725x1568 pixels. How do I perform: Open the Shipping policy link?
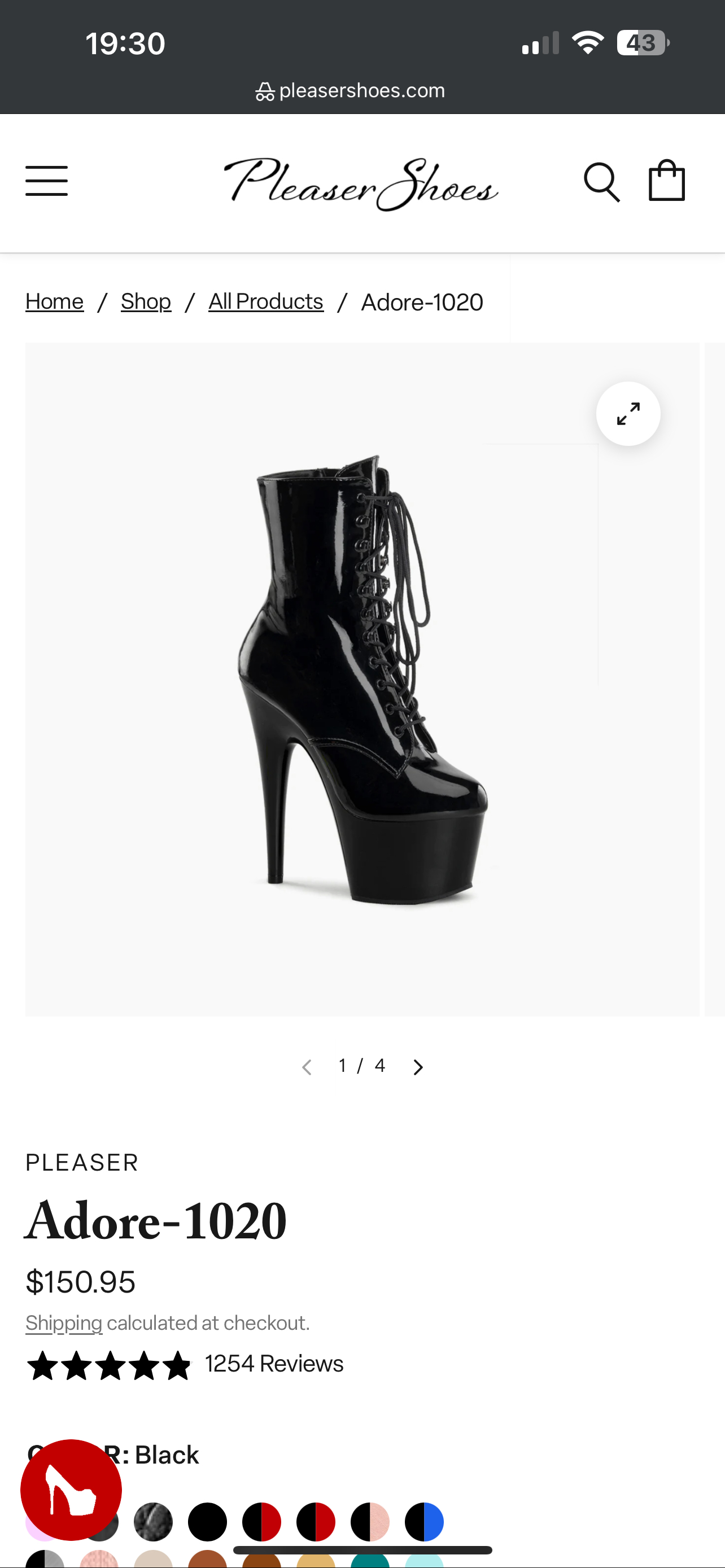coord(63,1323)
